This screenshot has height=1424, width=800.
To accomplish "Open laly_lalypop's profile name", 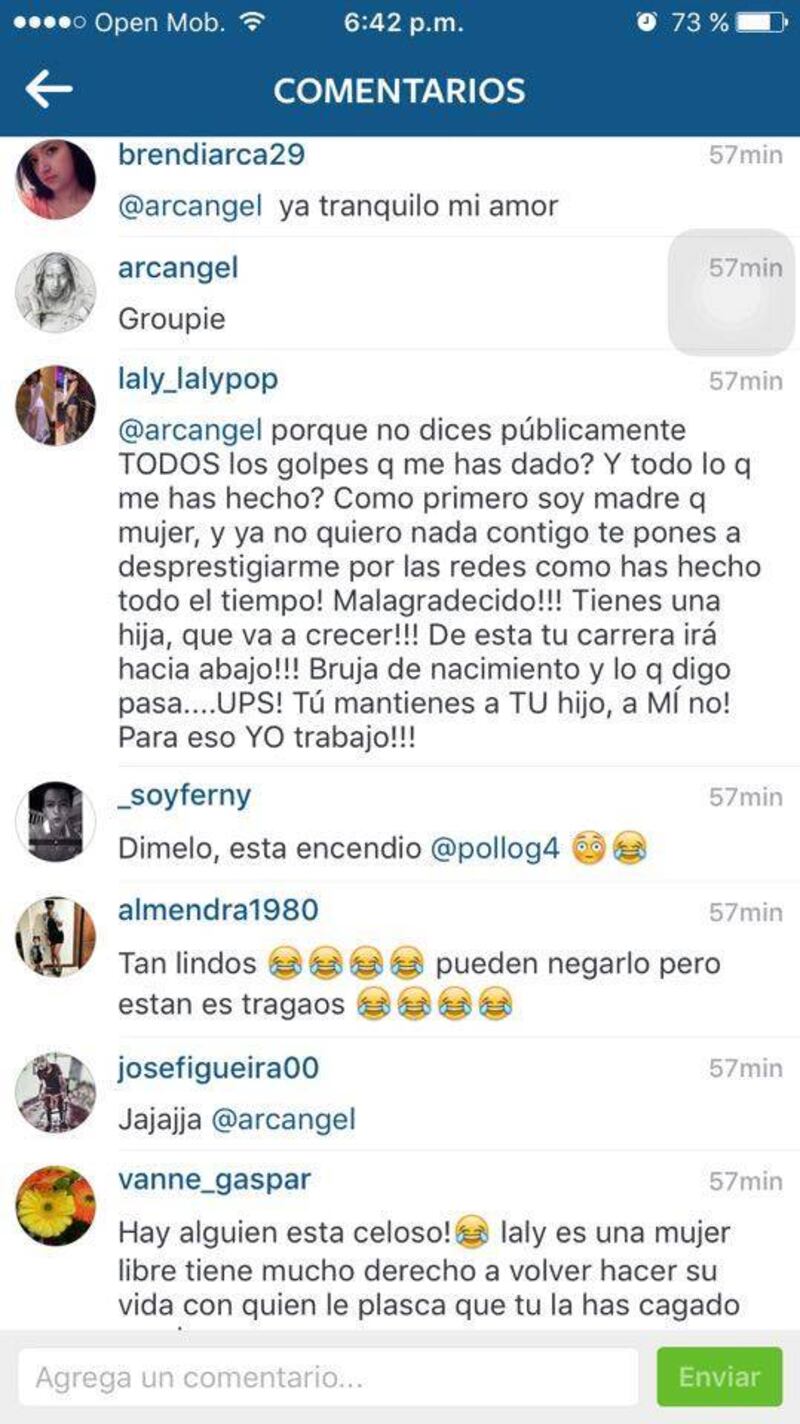I will coord(198,380).
